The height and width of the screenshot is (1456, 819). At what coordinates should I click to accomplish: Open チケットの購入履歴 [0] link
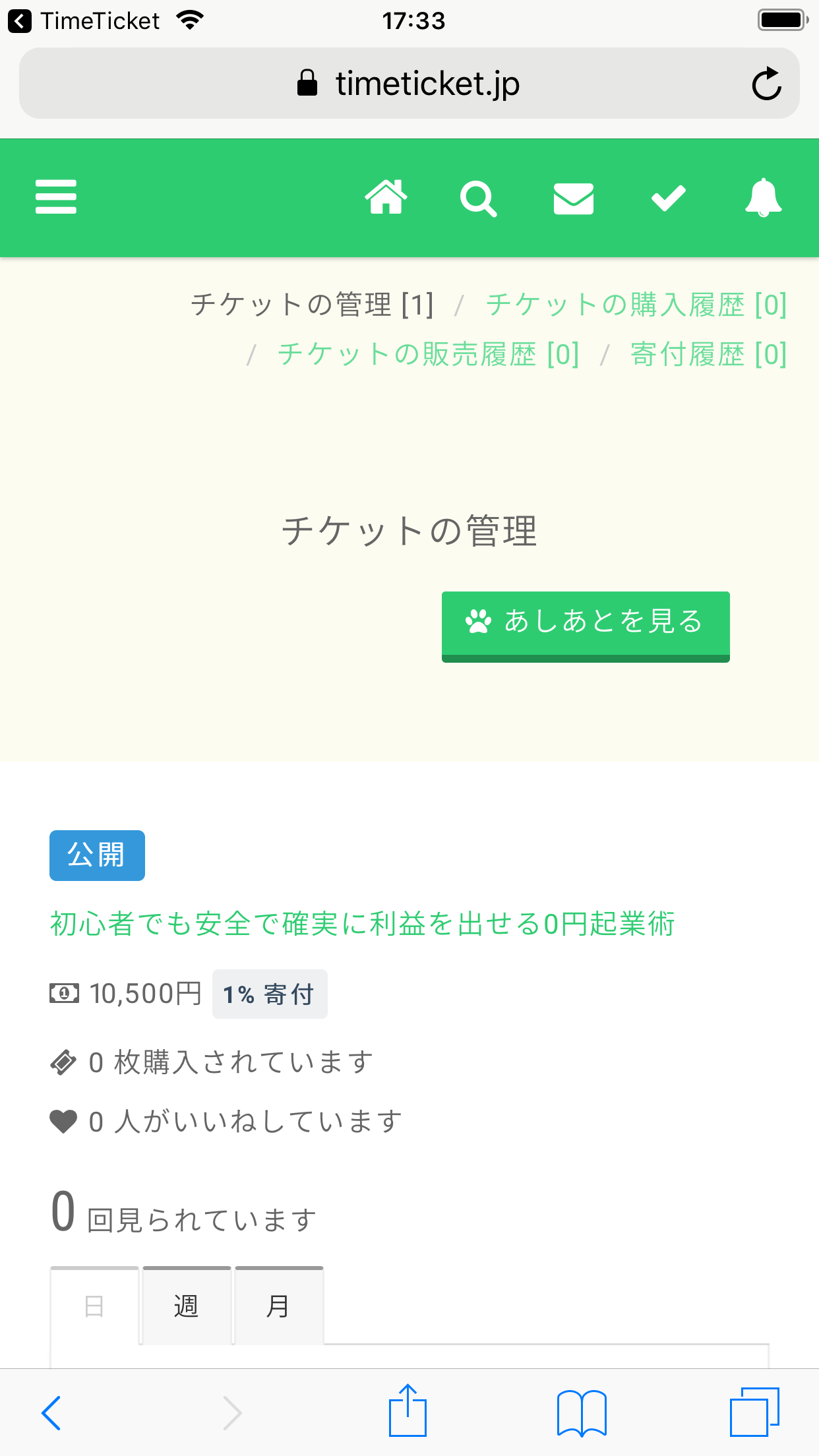click(x=636, y=305)
